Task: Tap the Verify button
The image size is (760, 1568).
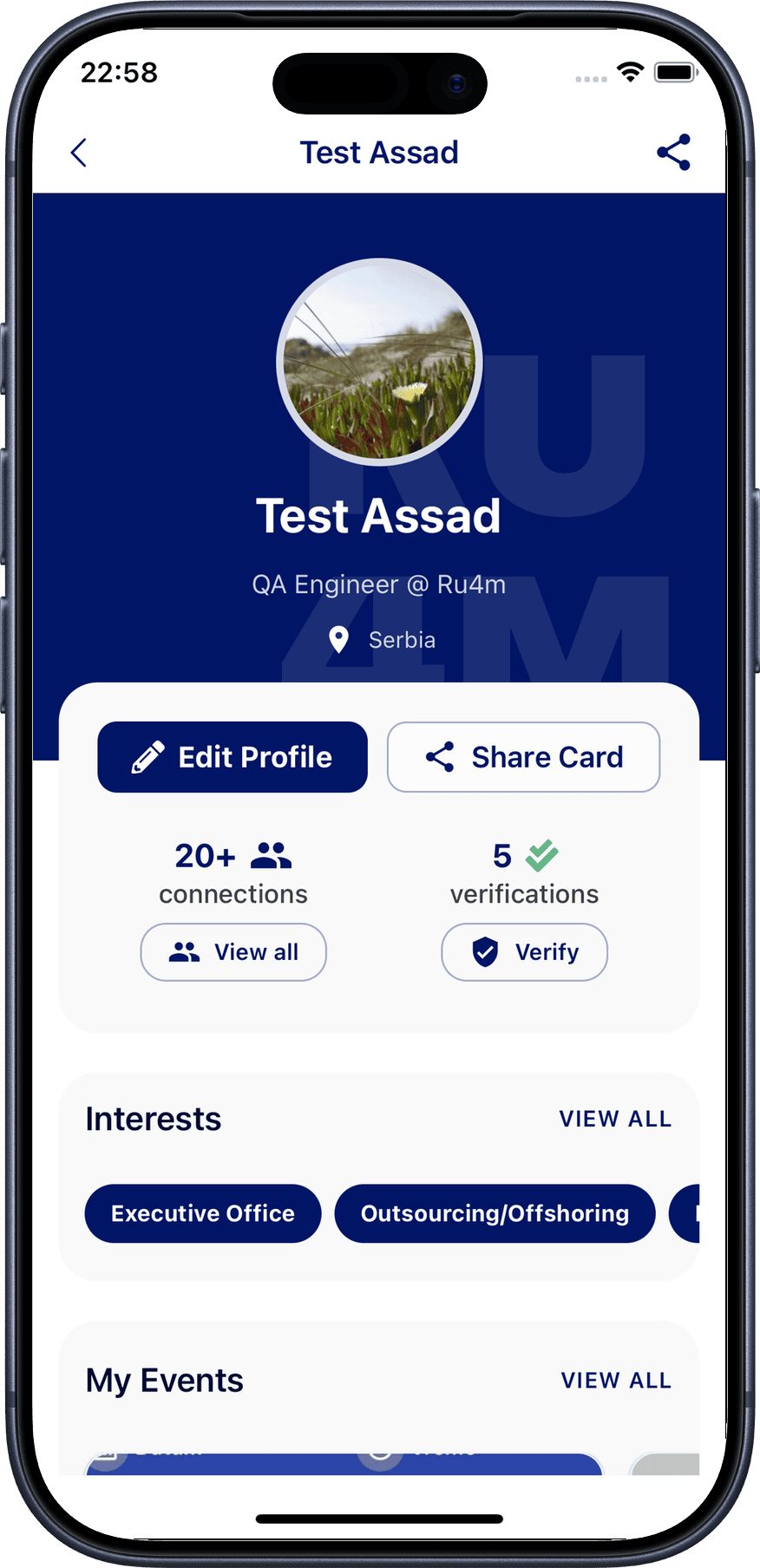Action: 524,952
